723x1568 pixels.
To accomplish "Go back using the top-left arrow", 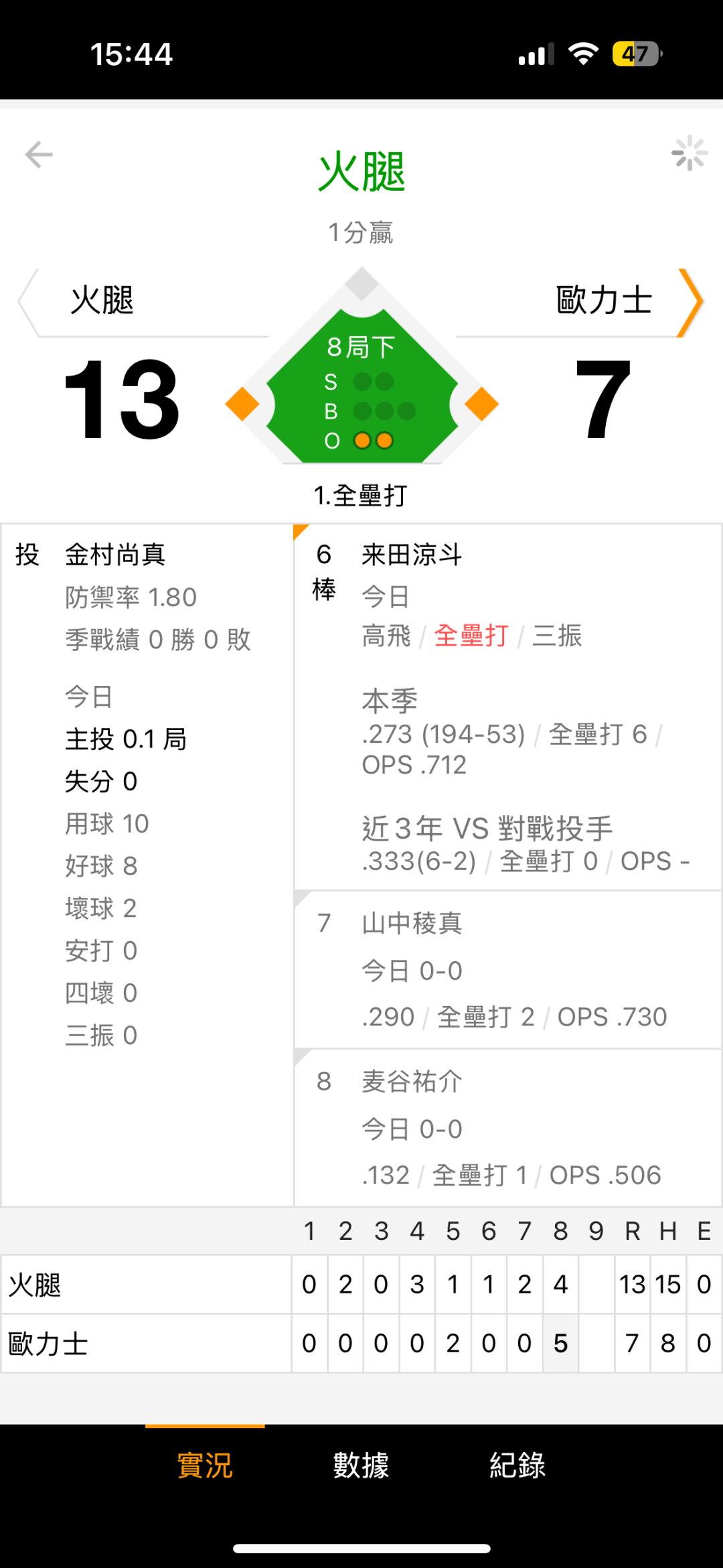I will click(x=39, y=155).
